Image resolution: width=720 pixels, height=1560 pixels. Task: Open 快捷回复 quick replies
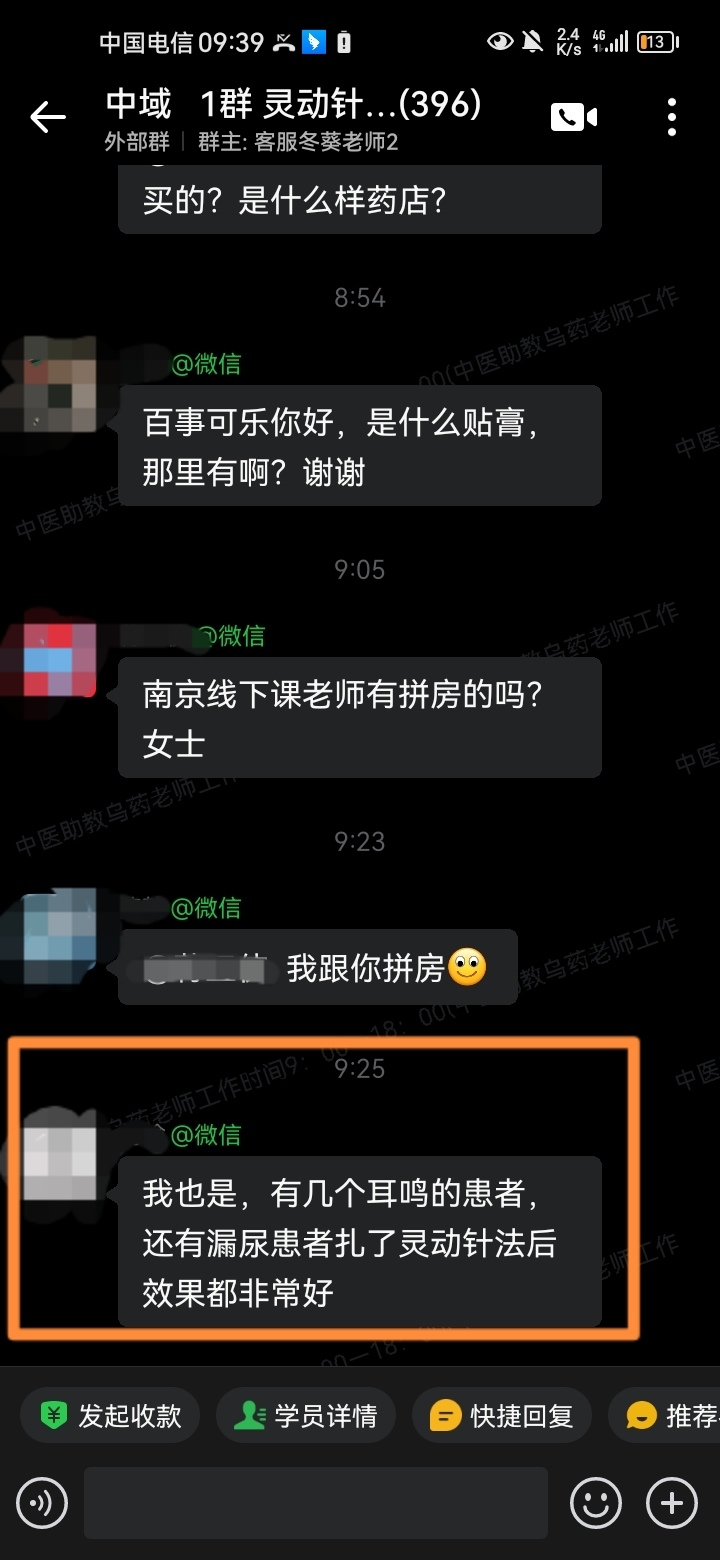(x=501, y=1415)
